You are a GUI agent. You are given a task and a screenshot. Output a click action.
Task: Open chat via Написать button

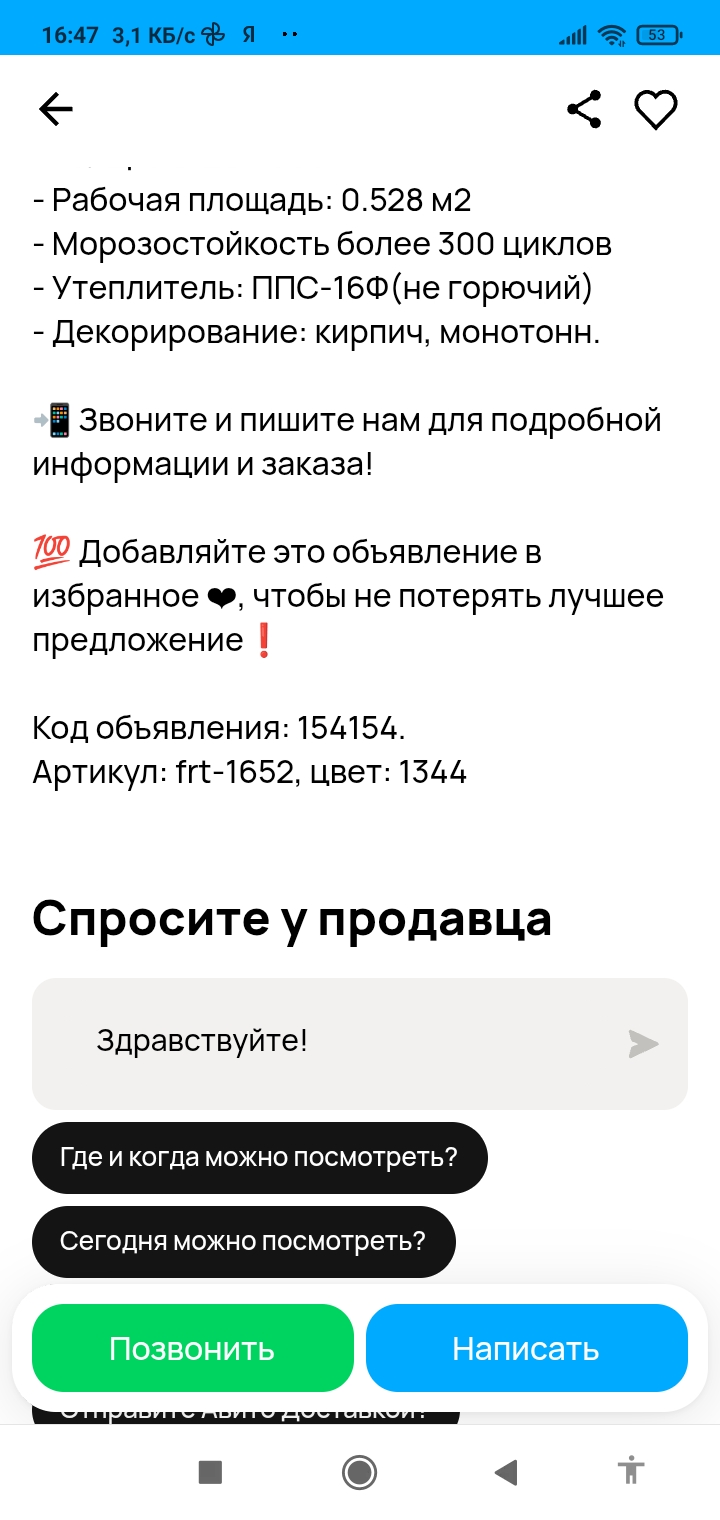(x=526, y=1348)
